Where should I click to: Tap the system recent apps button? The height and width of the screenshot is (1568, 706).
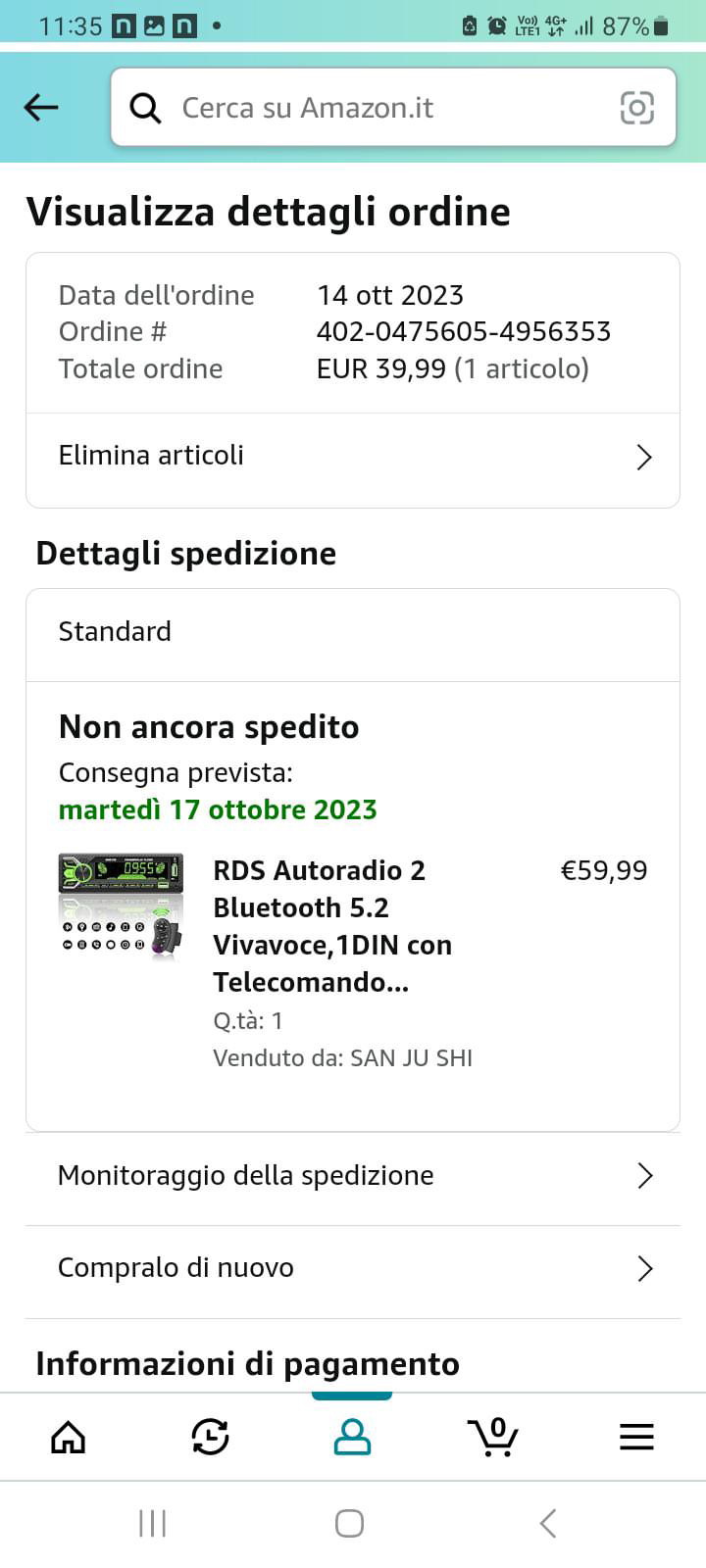pos(153,1523)
